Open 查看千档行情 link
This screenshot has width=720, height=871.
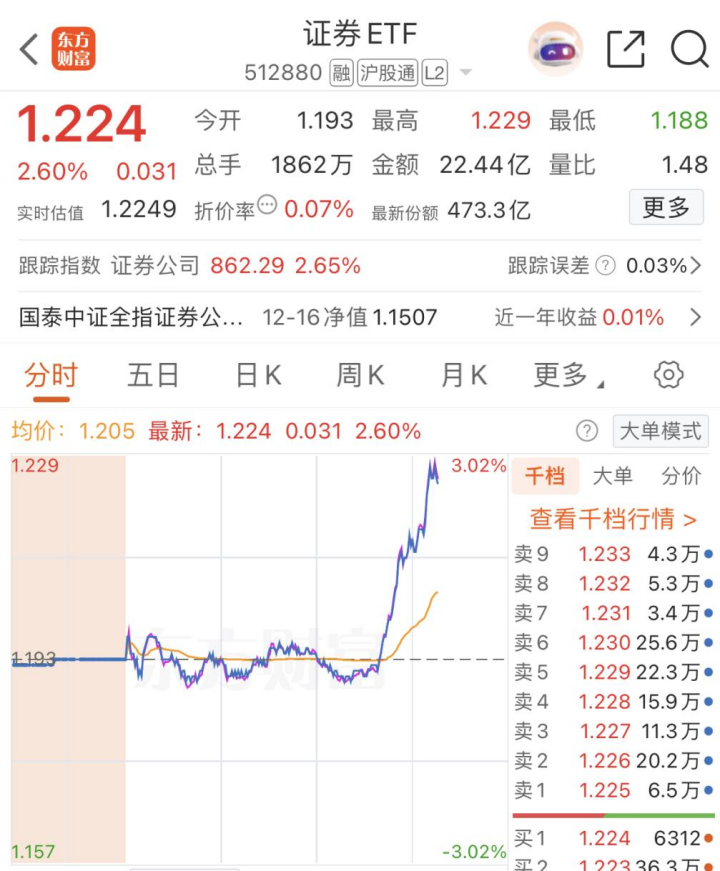click(611, 521)
